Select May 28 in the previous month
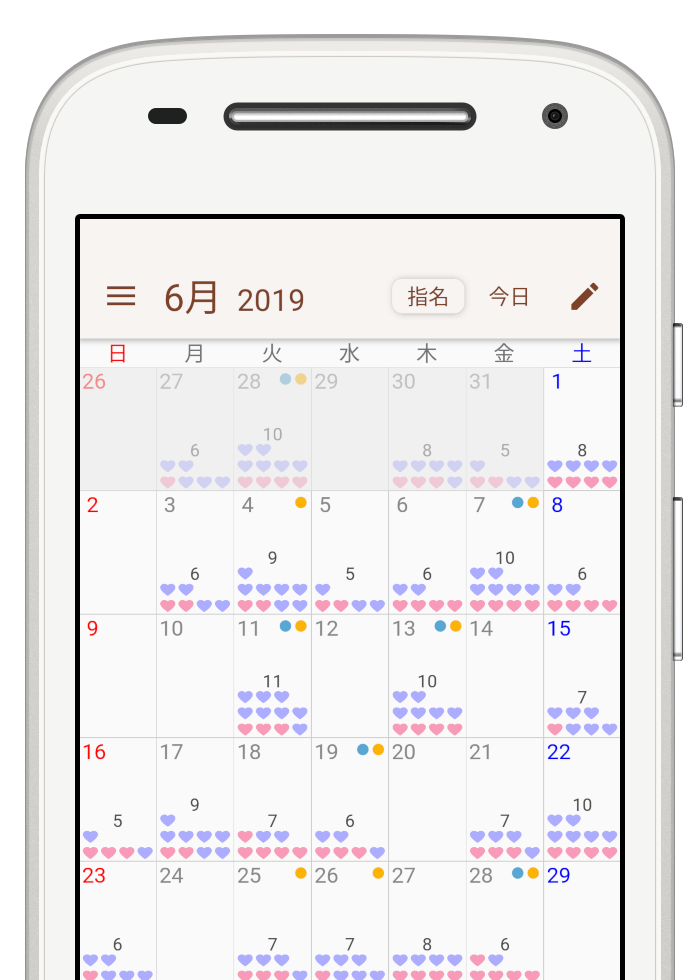This screenshot has height=980, width=700. tap(272, 428)
